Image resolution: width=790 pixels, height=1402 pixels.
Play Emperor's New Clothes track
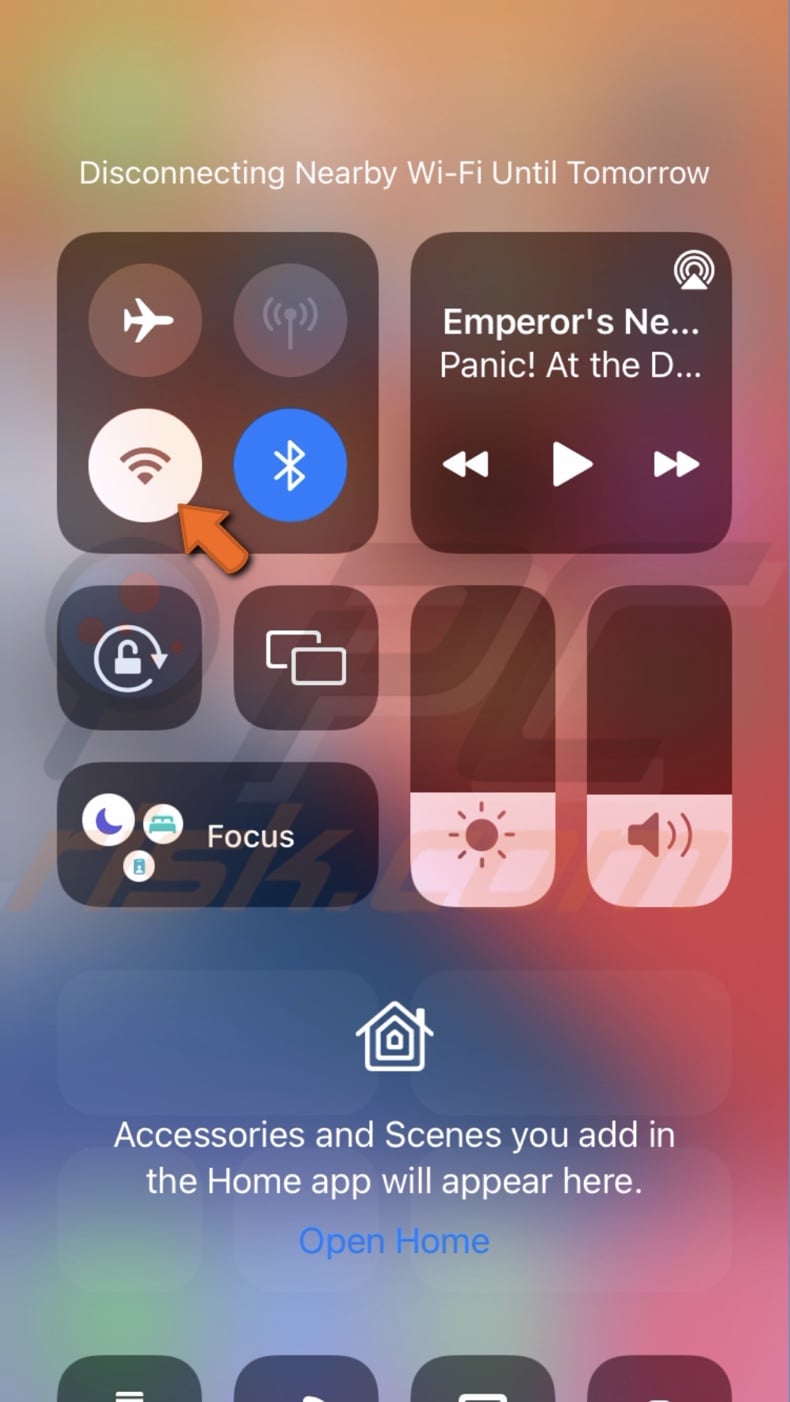point(572,464)
